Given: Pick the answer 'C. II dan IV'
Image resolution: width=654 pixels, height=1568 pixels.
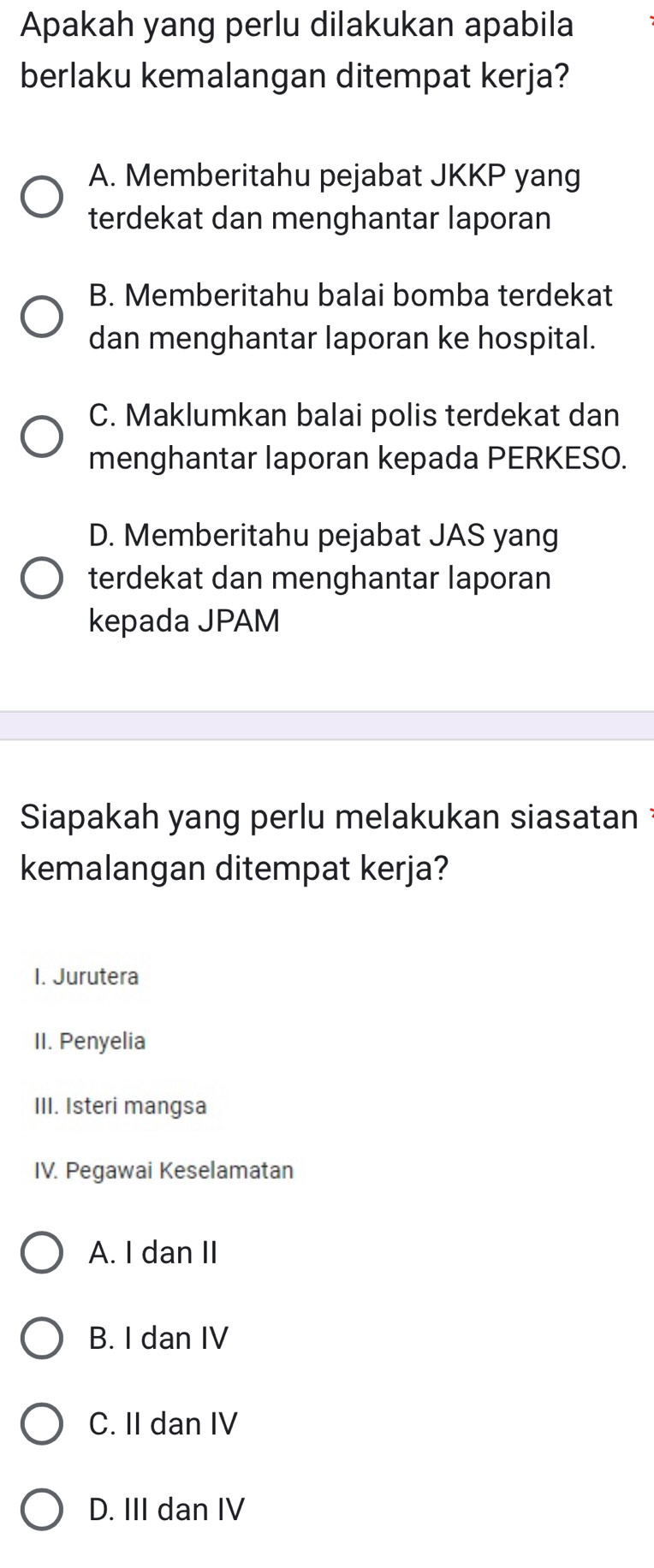Looking at the screenshot, I should [41, 1424].
